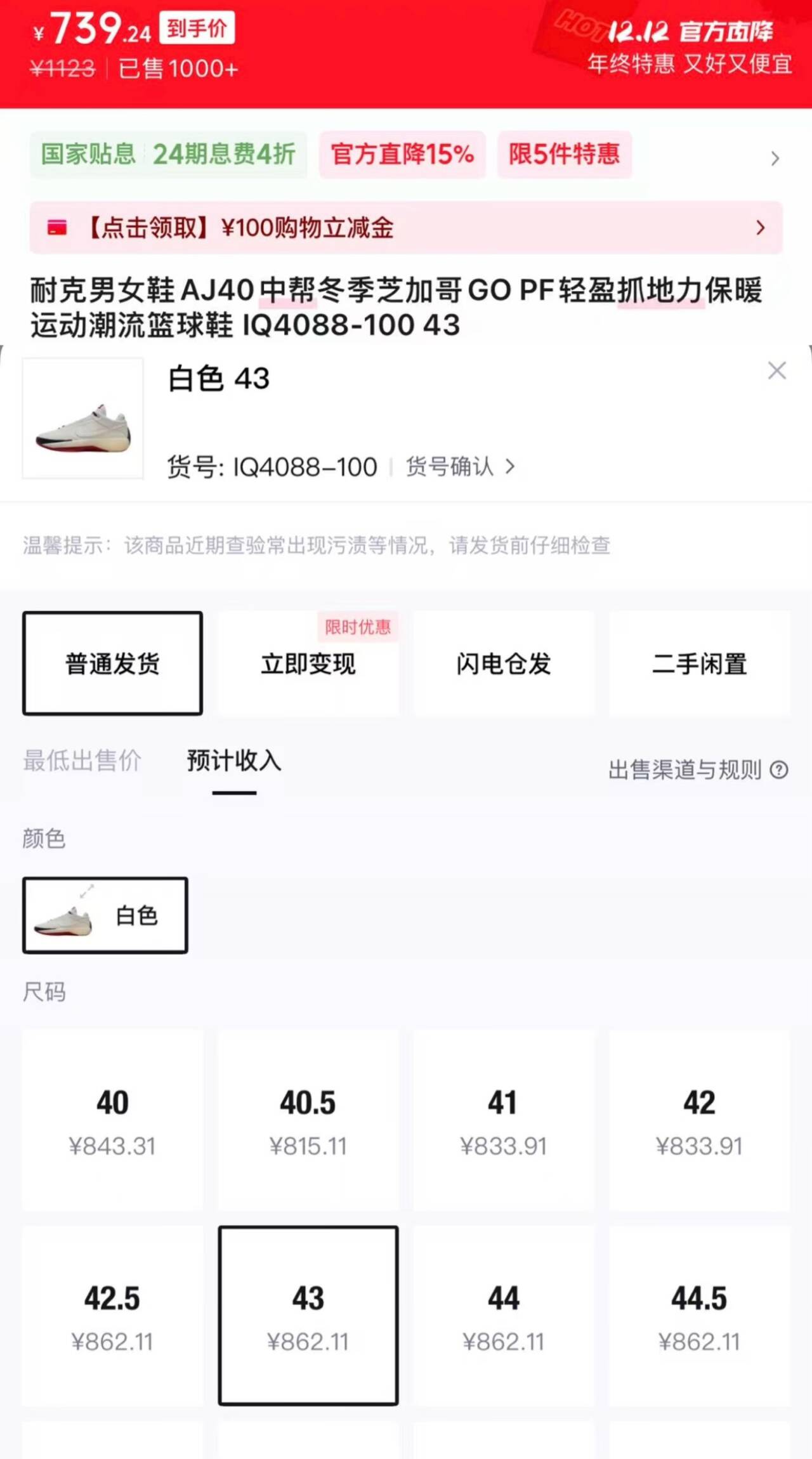812x1459 pixels.
Task: Open 货号确认 article number confirmation
Action: coord(459,467)
